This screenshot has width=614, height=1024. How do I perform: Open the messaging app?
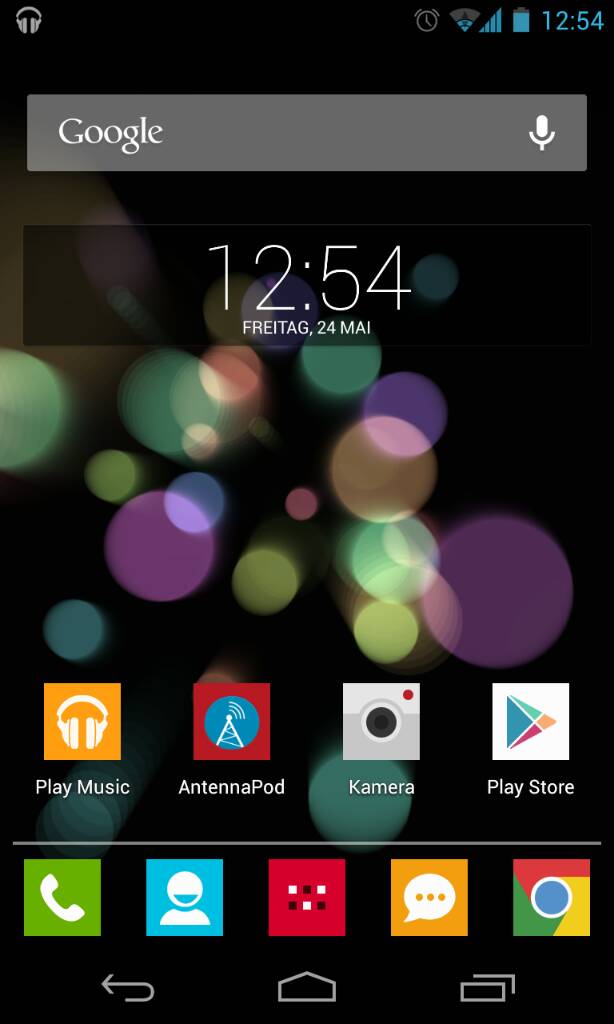click(x=429, y=897)
